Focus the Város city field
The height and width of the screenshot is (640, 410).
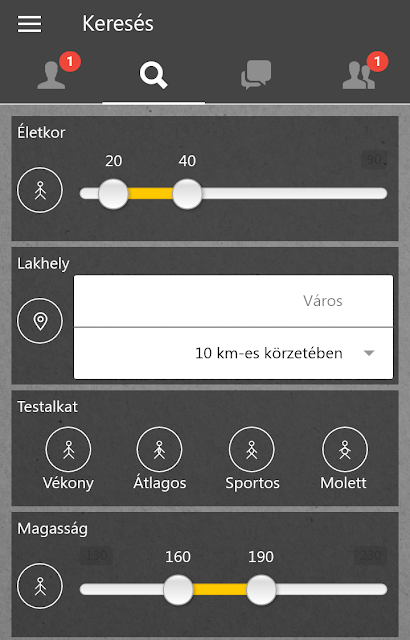[x=233, y=301]
